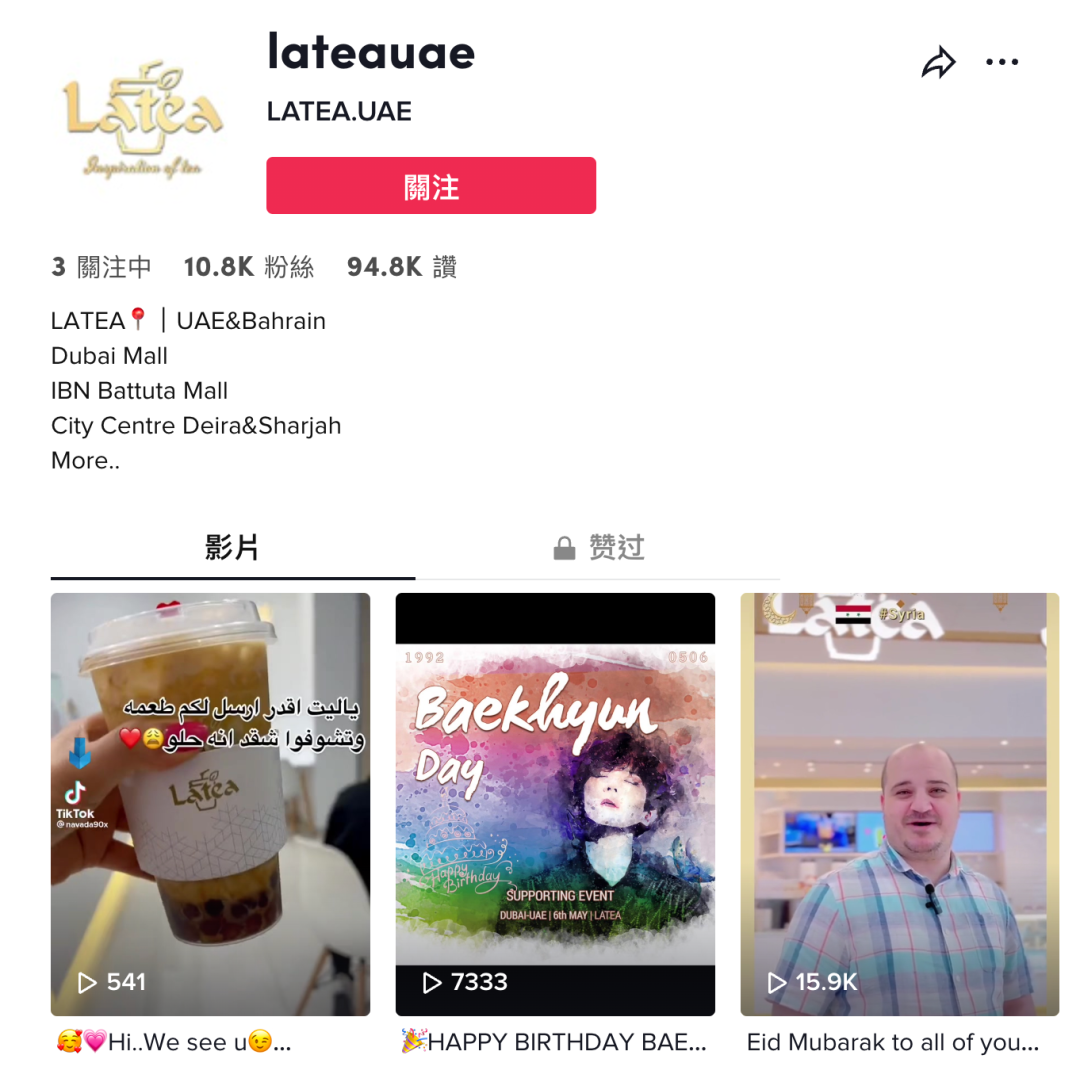View the 10.8K 粉絲 followers list
The width and height of the screenshot is (1080, 1078).
pos(249,267)
